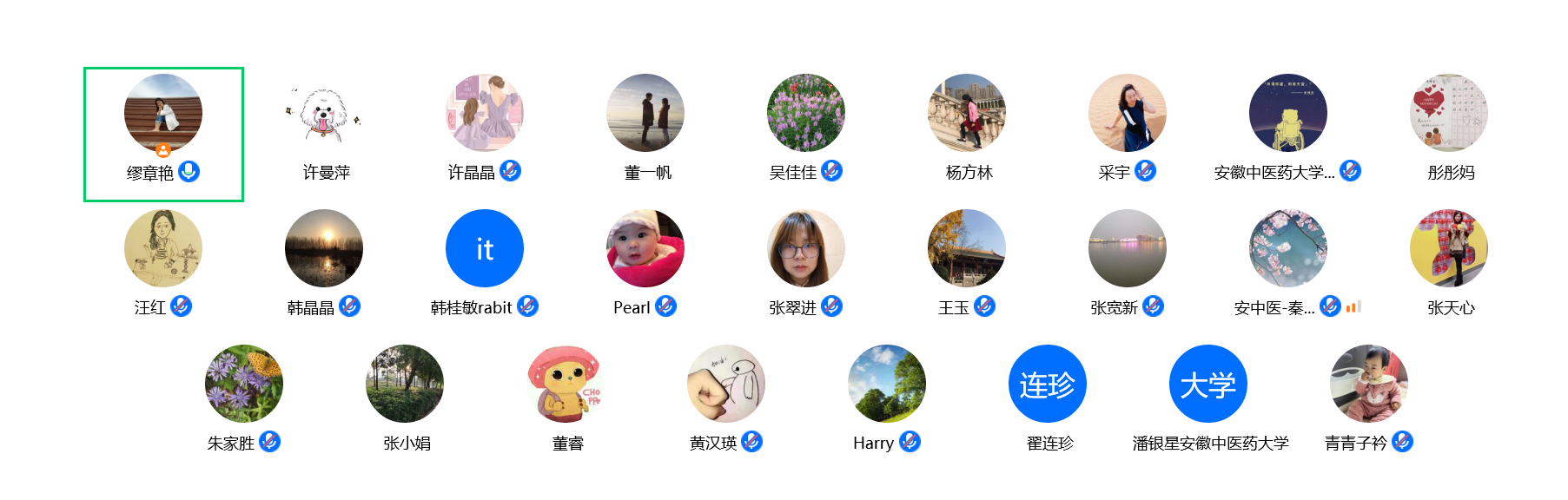Open 许曼萍's participant tile
Viewport: 1568px width, 500px height.
324,114
